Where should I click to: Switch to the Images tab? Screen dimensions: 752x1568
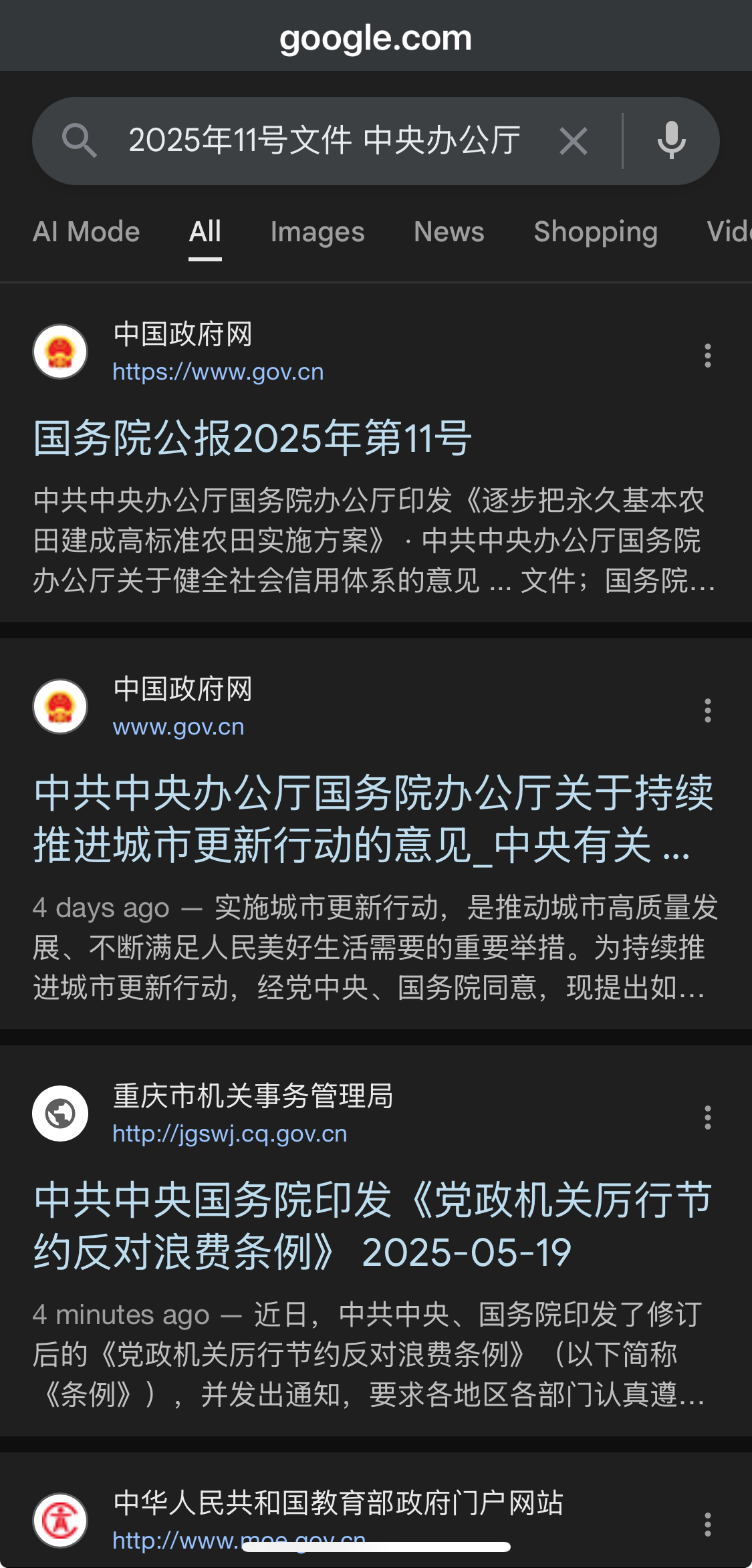tap(318, 232)
